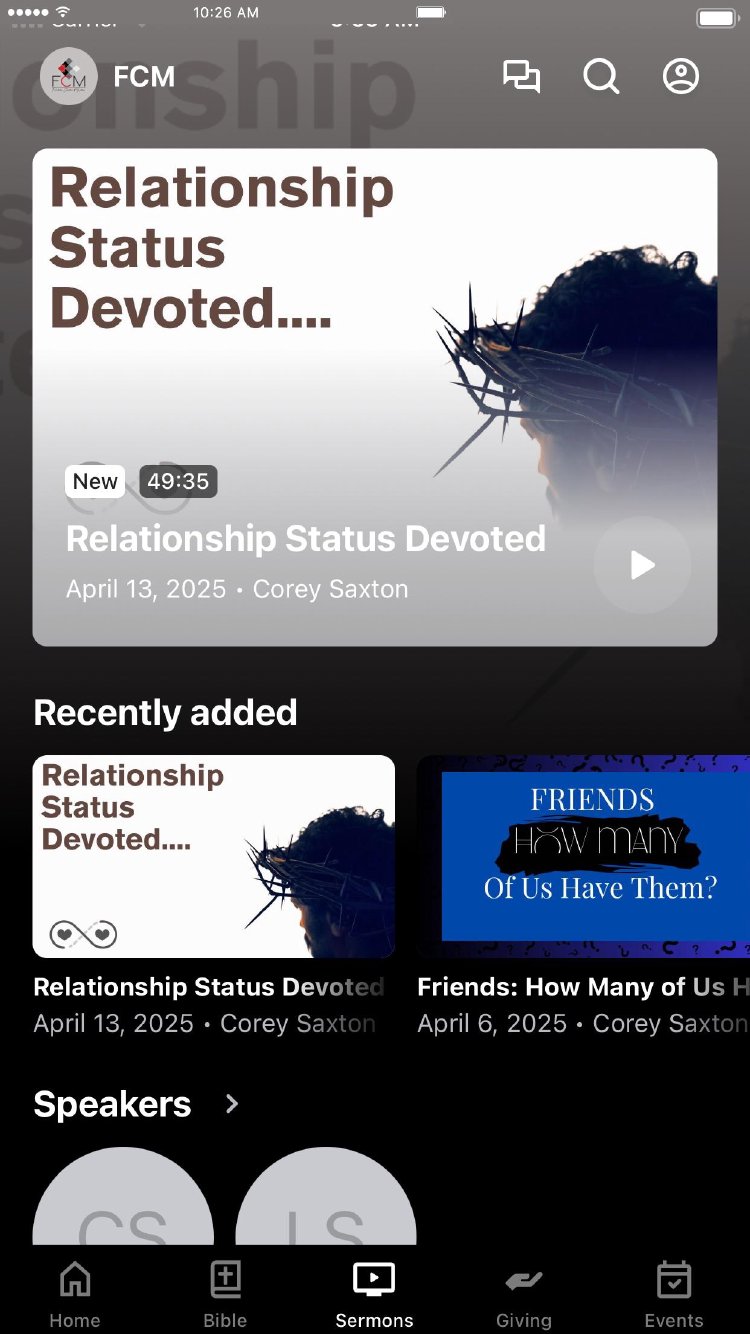Play the featured Relationship Status Devoted sermon
Image resolution: width=750 pixels, height=1334 pixels.
tap(642, 565)
